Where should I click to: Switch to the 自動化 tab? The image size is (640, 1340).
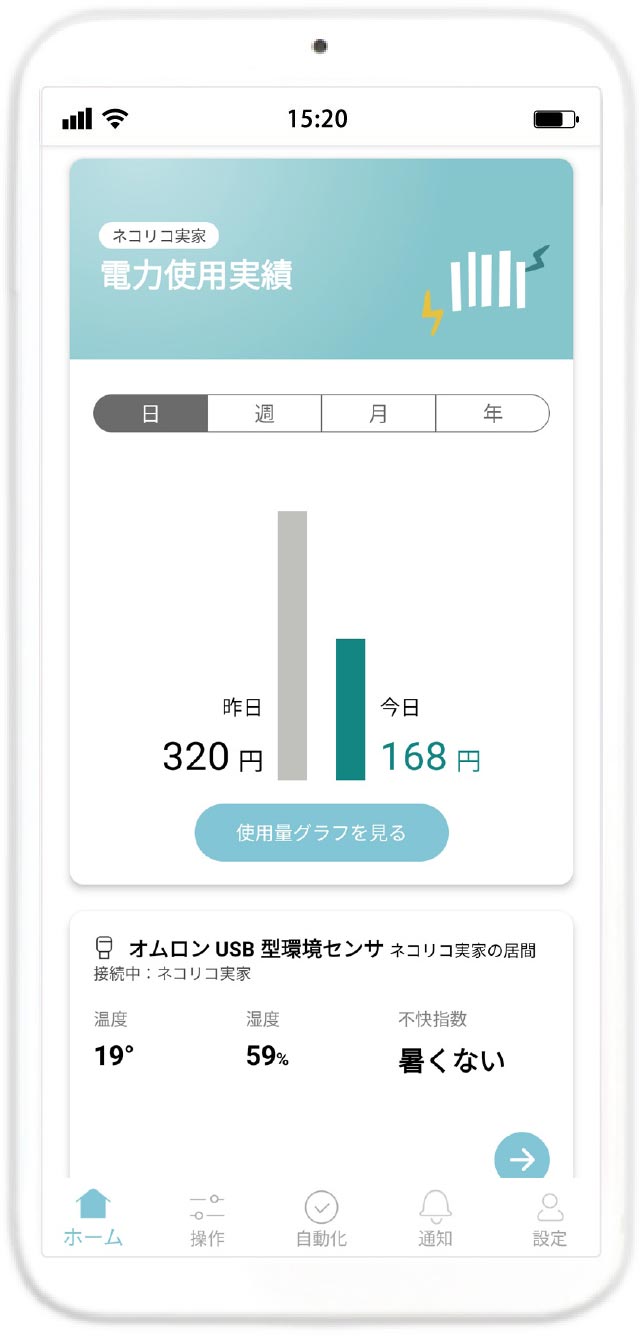321,1217
